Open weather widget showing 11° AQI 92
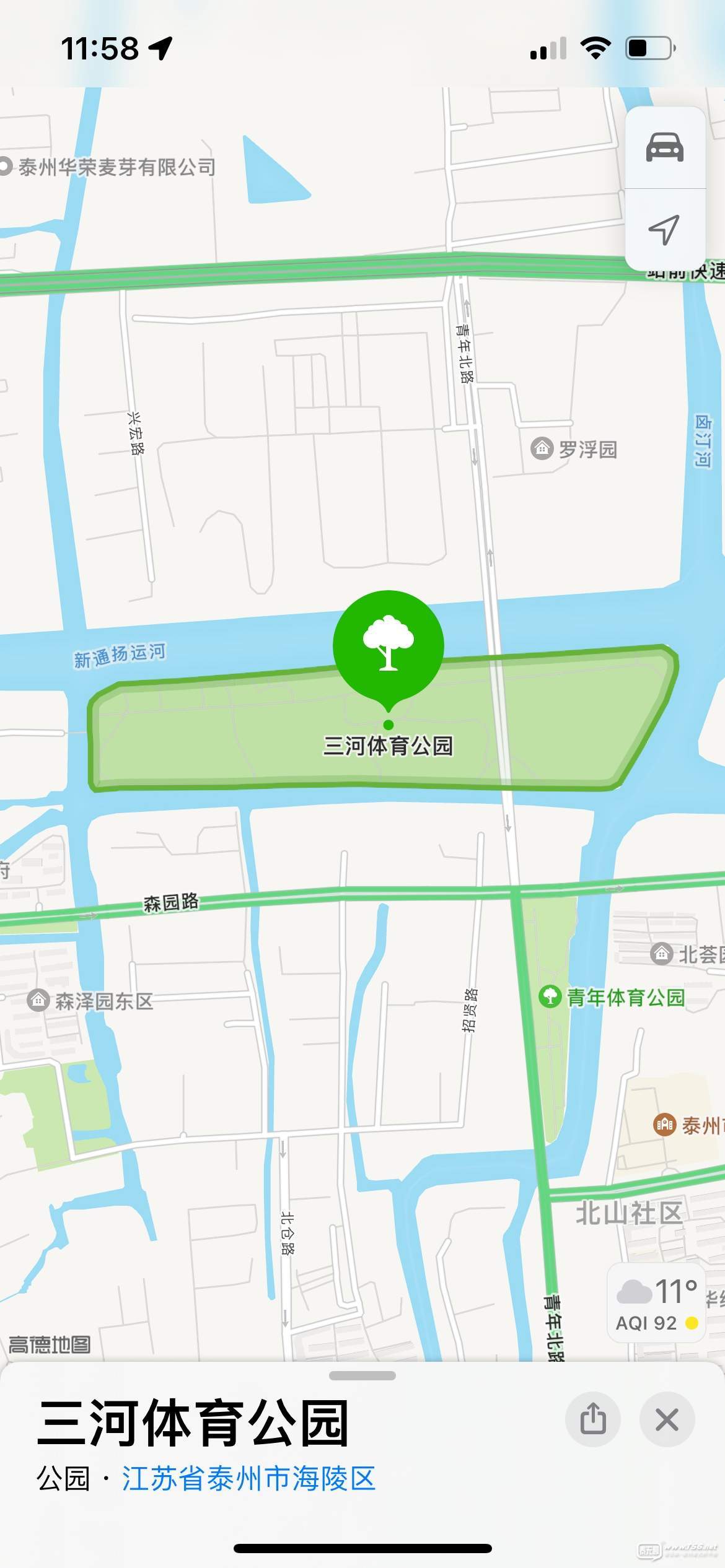This screenshot has width=725, height=1568. coord(657,1304)
